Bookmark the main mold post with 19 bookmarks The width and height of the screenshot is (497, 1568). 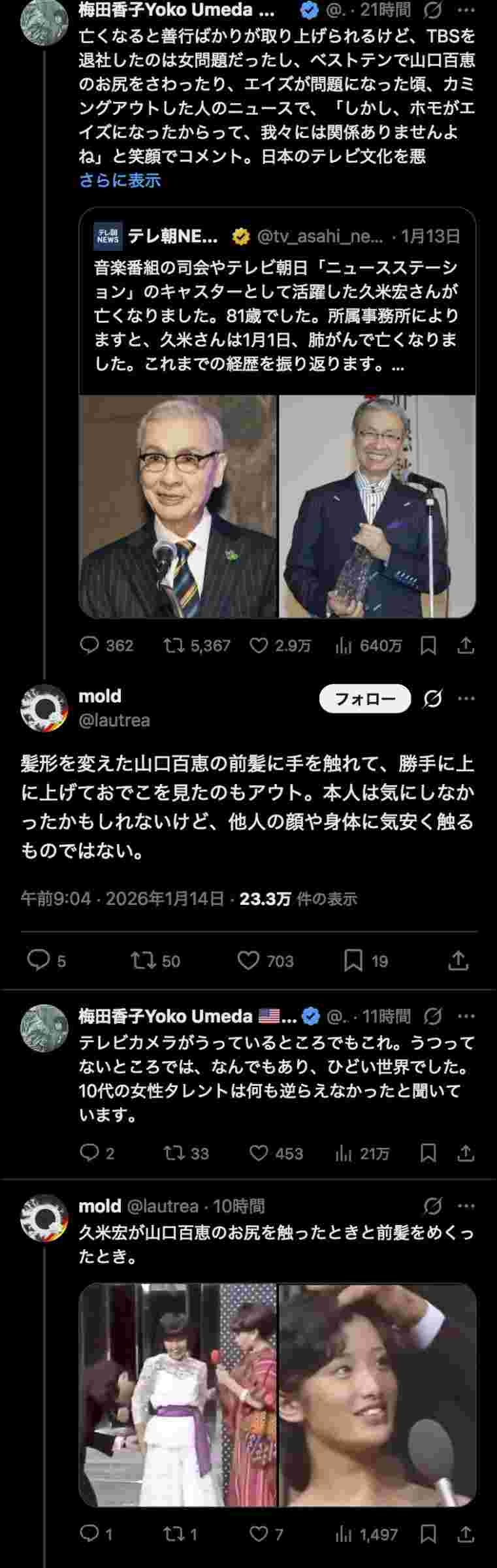point(353,960)
